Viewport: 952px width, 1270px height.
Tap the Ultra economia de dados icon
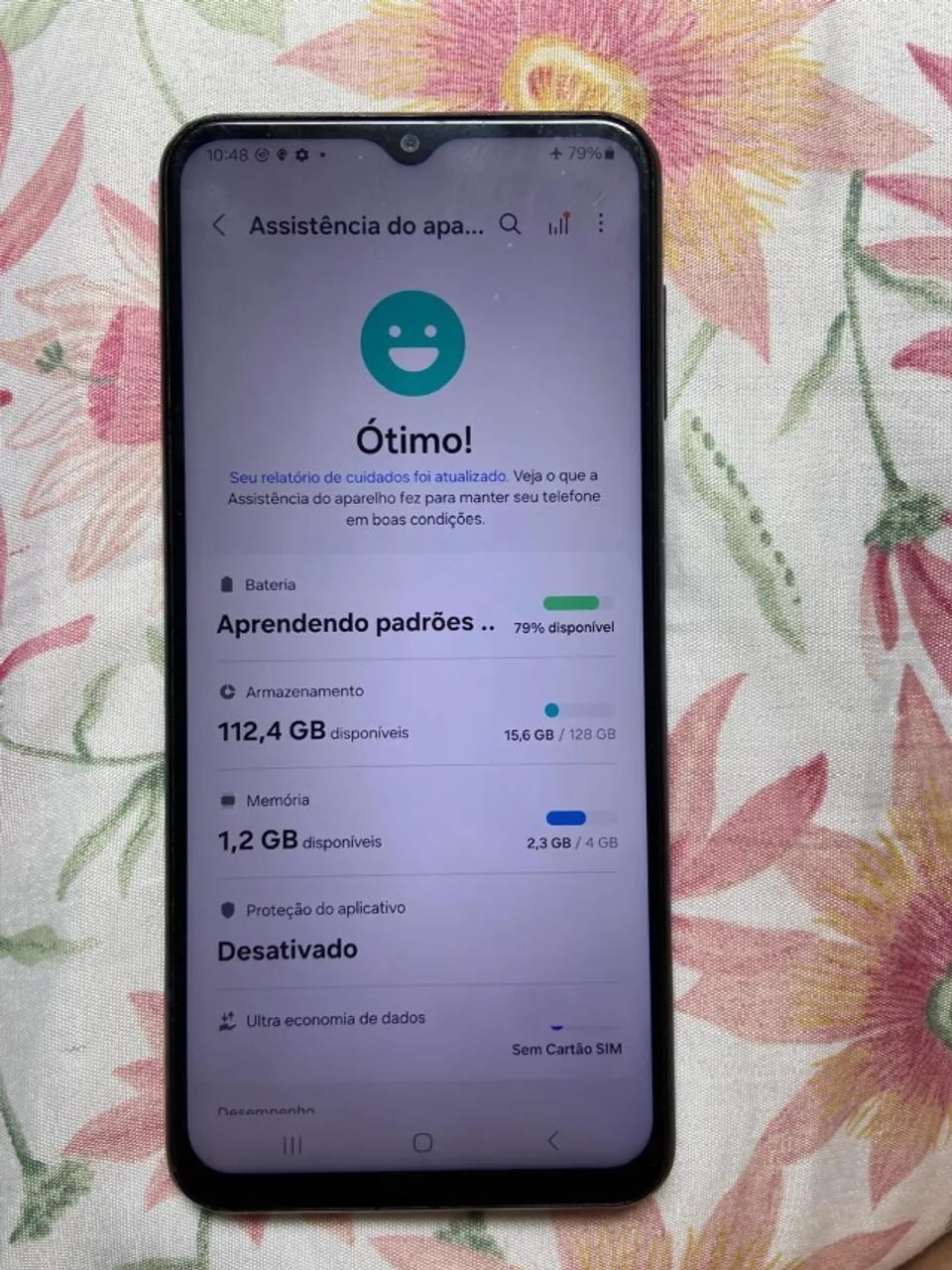tap(229, 1017)
